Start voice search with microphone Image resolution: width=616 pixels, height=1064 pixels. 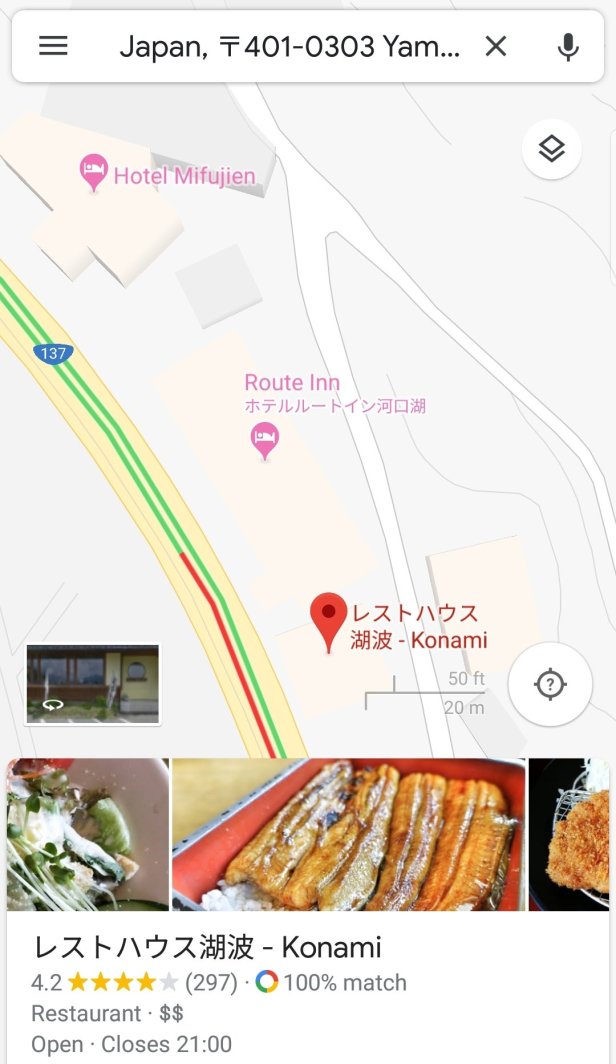(x=568, y=46)
